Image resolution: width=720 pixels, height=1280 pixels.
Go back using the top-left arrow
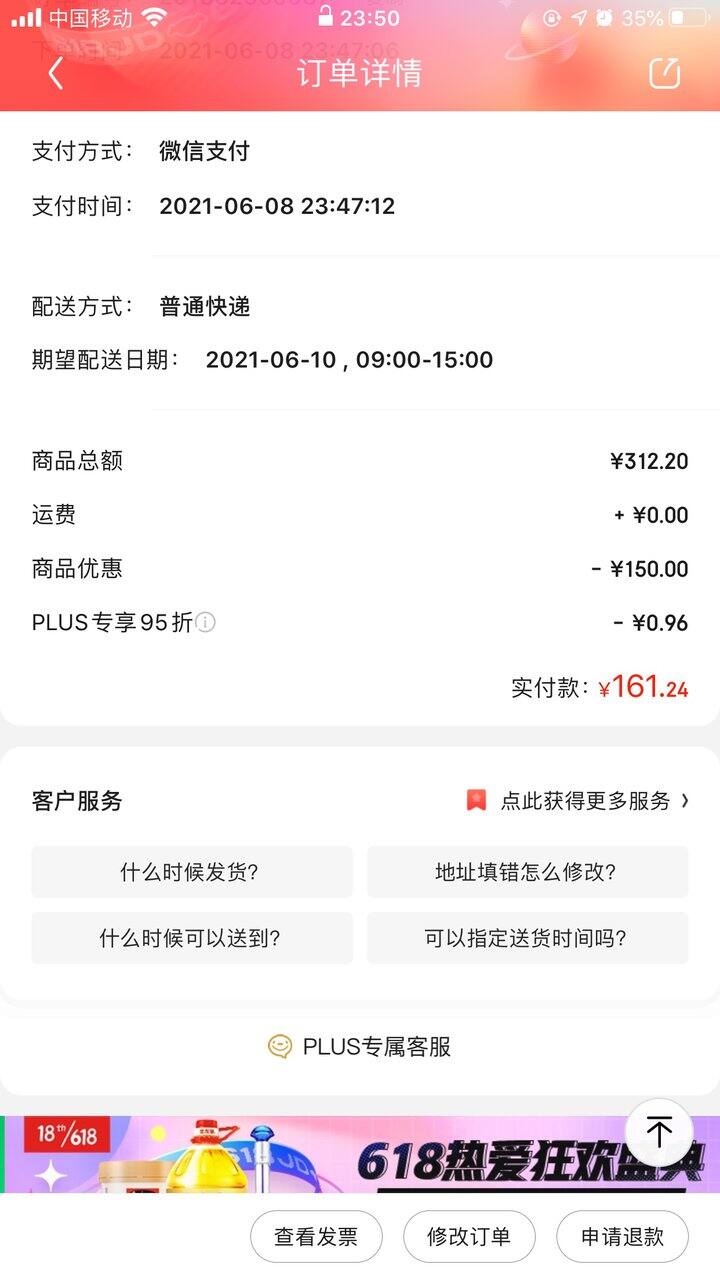pos(55,73)
